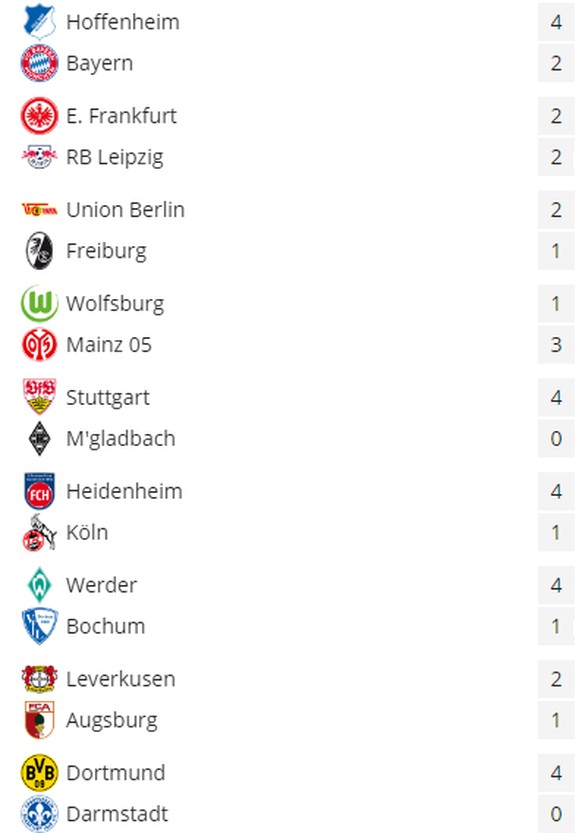Select the Leverkusen vs Augsburg match
The height and width of the screenshot is (833, 582).
[x=291, y=700]
